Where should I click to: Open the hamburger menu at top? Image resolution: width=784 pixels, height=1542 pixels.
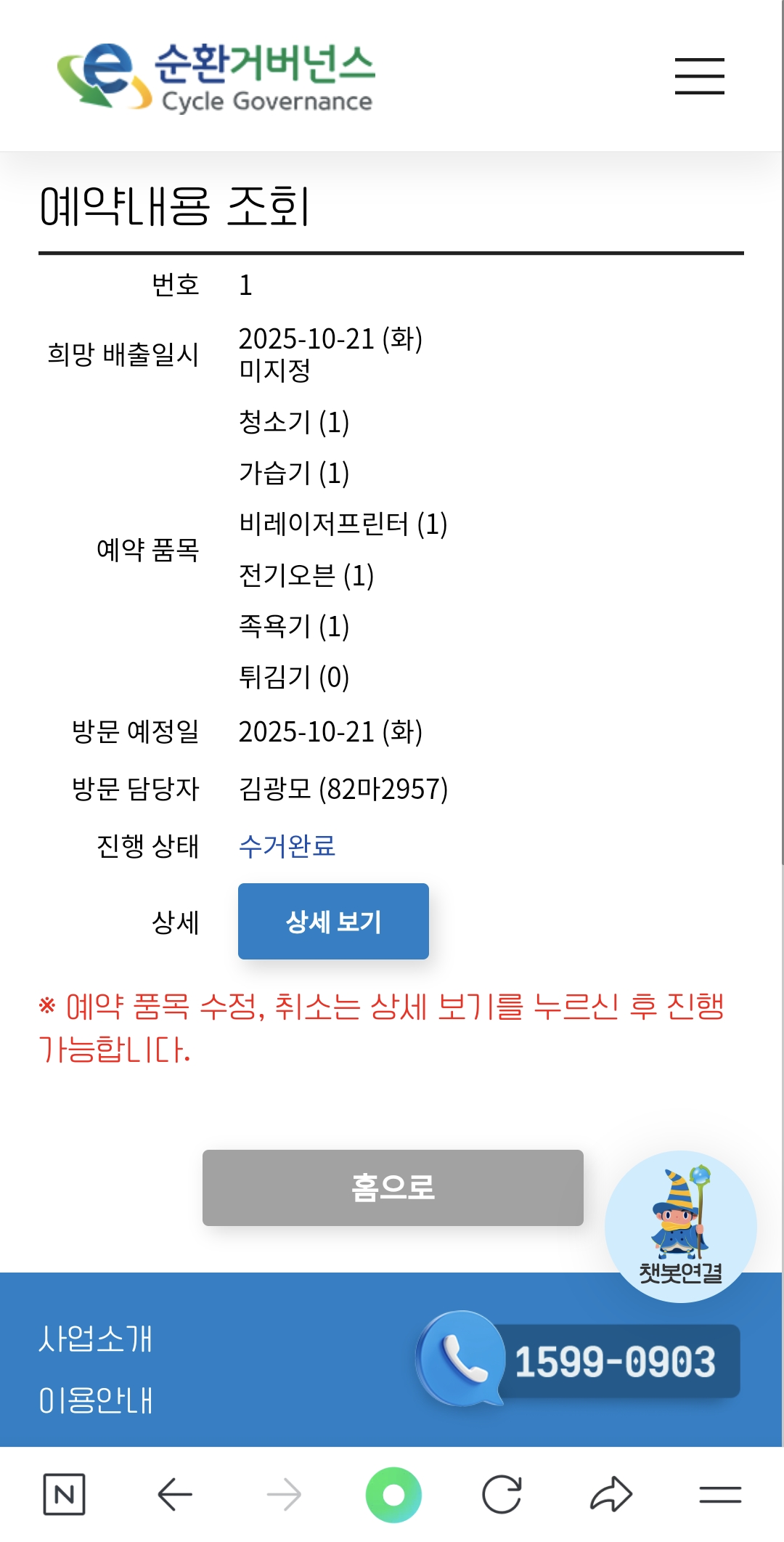699,76
